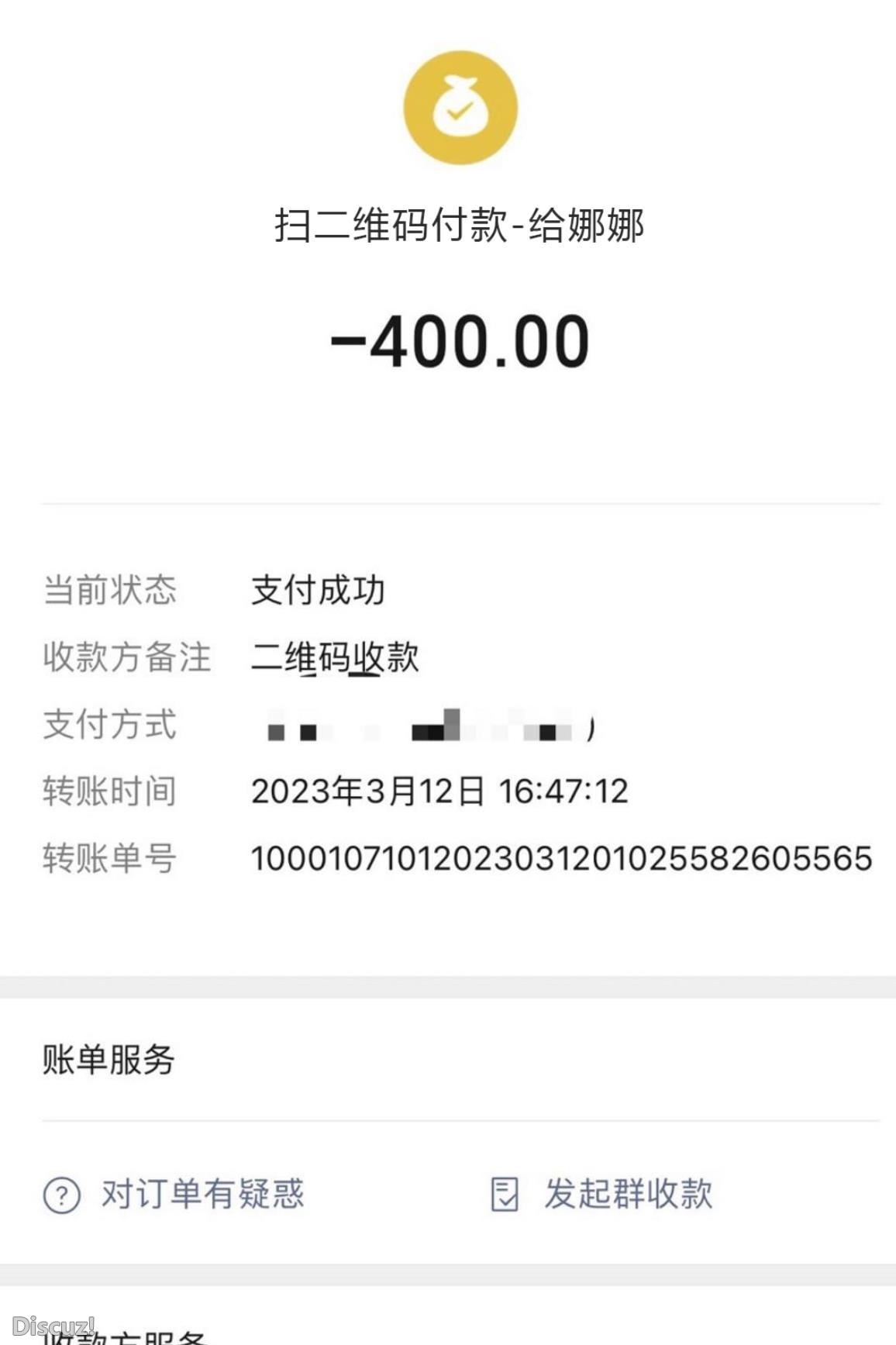Open 对订单有疑惑 order help
Screen dimensions: 896x1345
pos(175,1194)
